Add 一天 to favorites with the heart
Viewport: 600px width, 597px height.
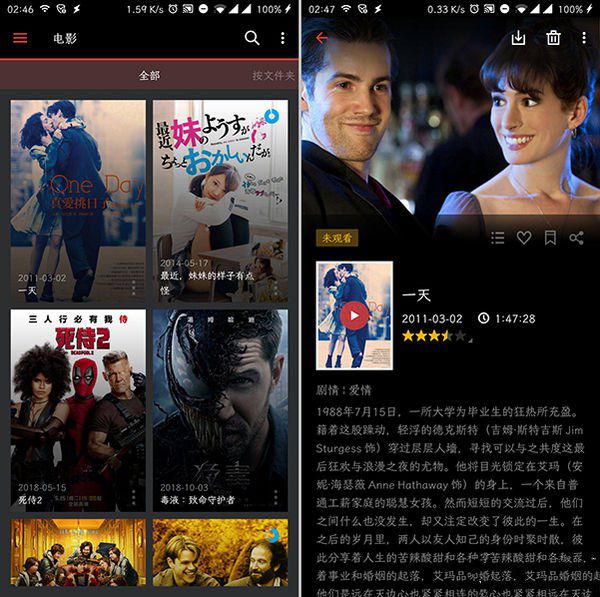click(x=524, y=238)
